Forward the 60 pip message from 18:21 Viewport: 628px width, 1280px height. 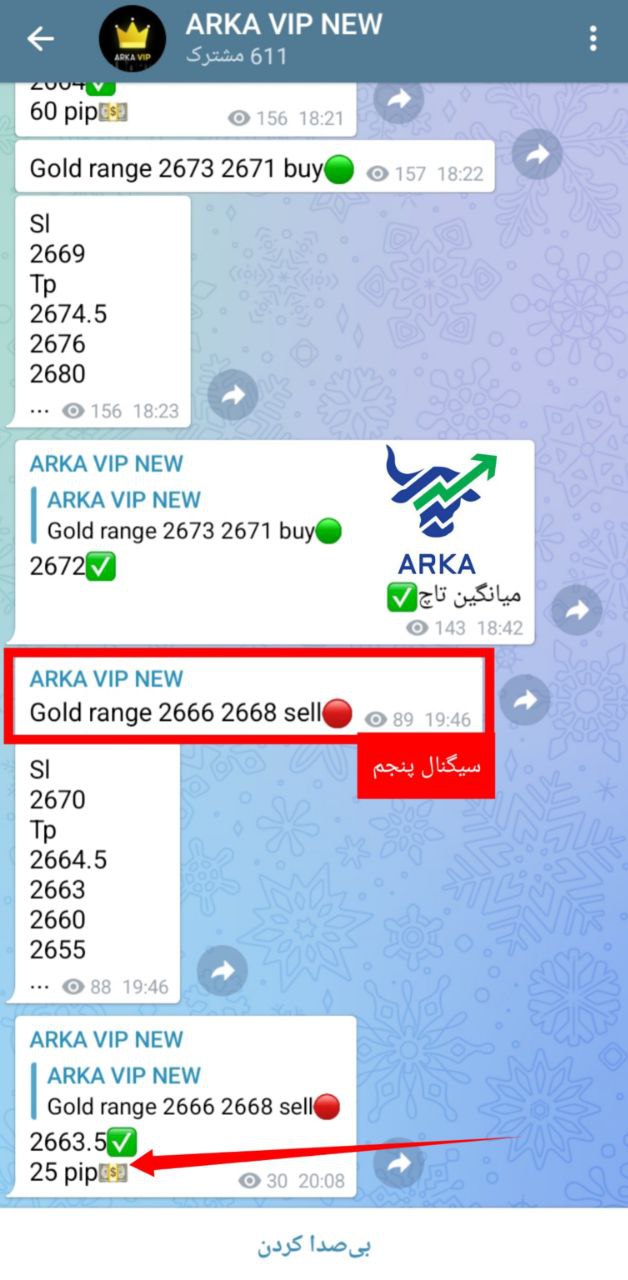[399, 99]
